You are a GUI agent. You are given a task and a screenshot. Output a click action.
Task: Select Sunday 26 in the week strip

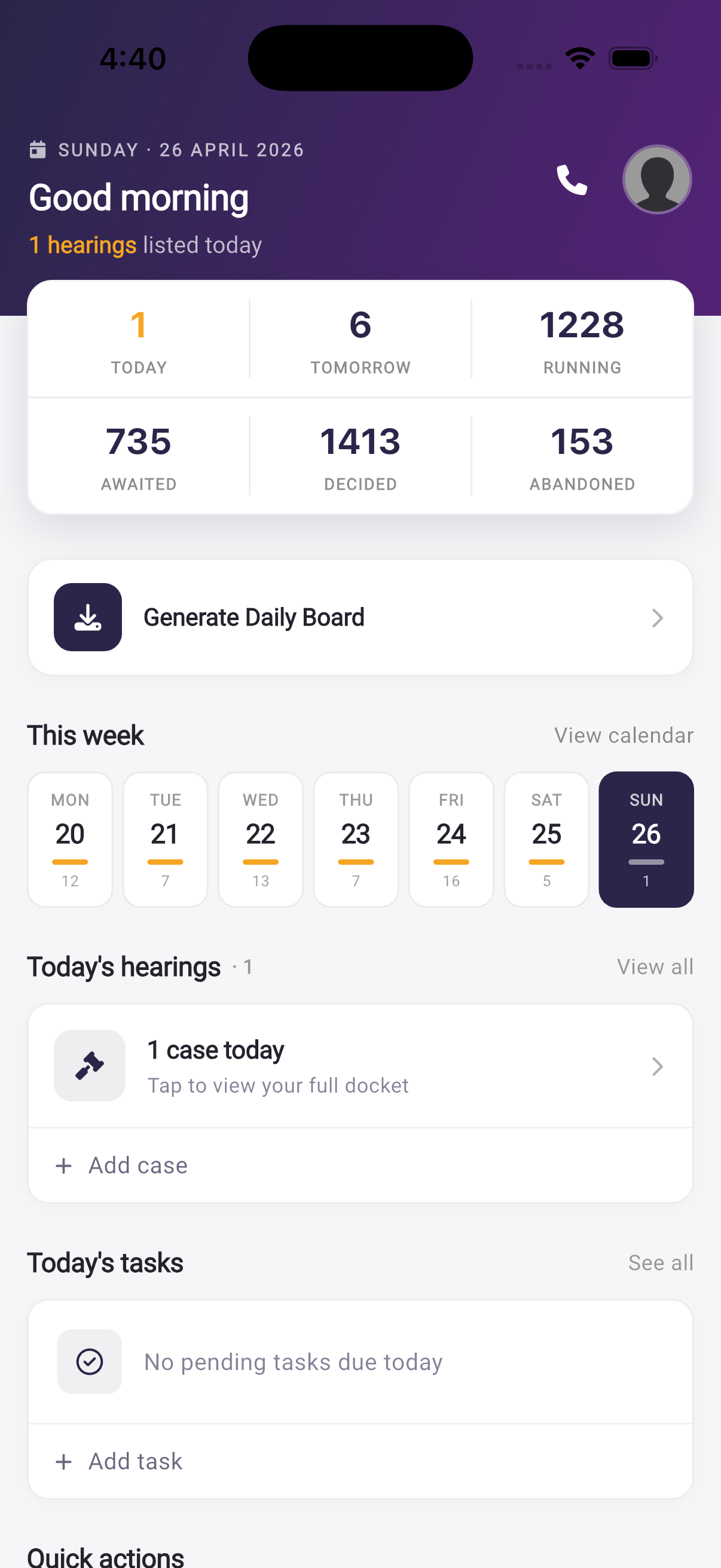646,839
